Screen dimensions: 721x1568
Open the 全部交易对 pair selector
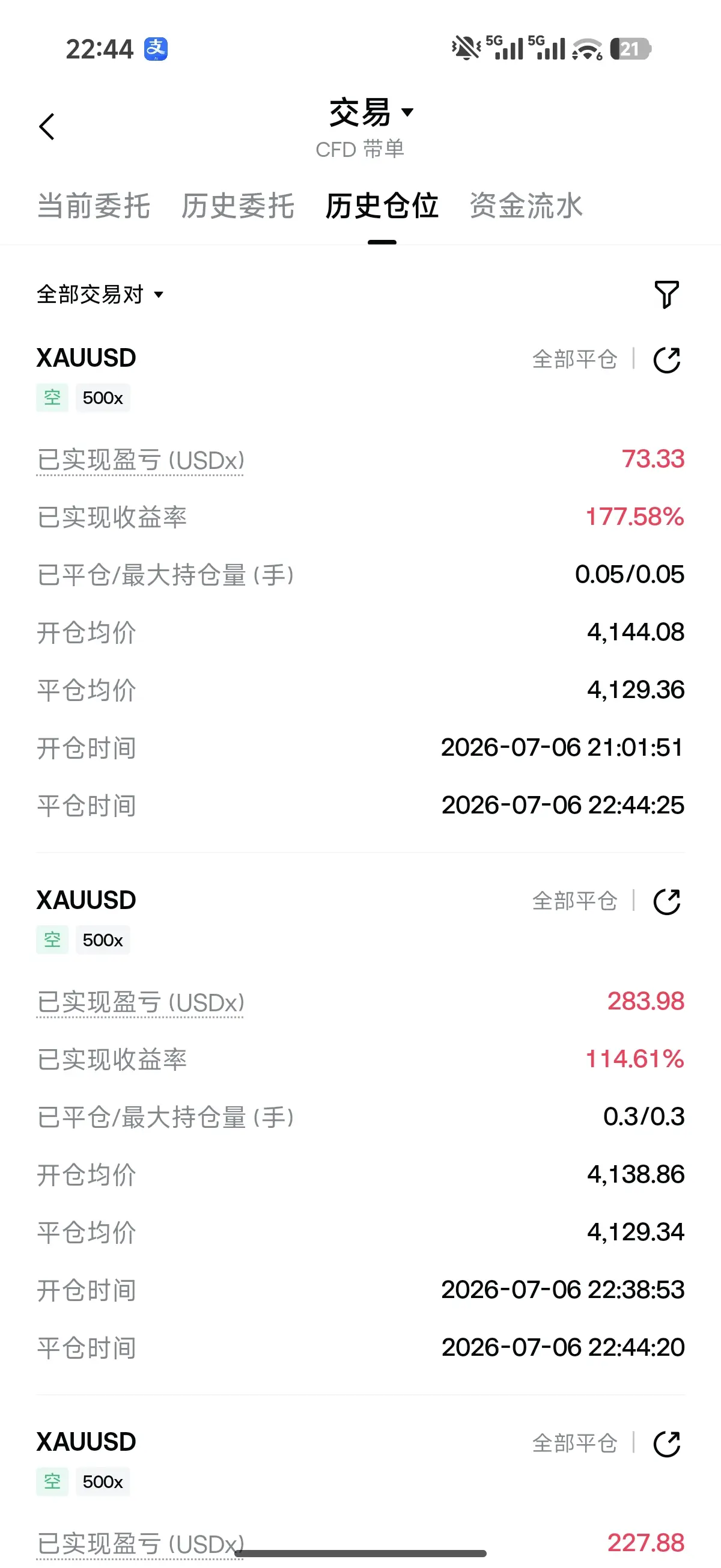100,295
